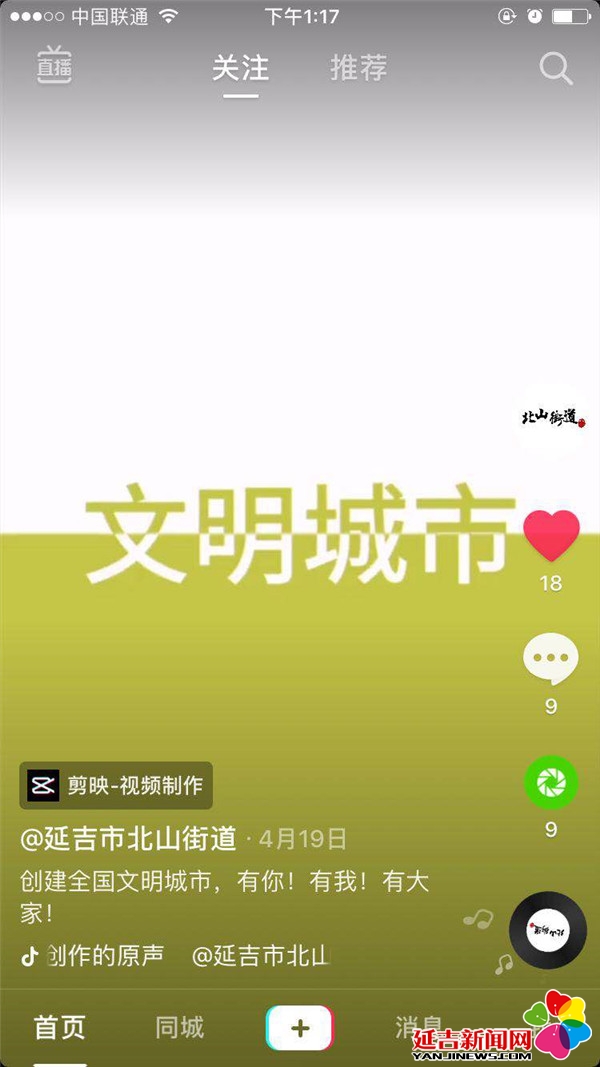Viewport: 600px width, 1067px height.
Task: Like this video with the heart
Action: tap(551, 535)
